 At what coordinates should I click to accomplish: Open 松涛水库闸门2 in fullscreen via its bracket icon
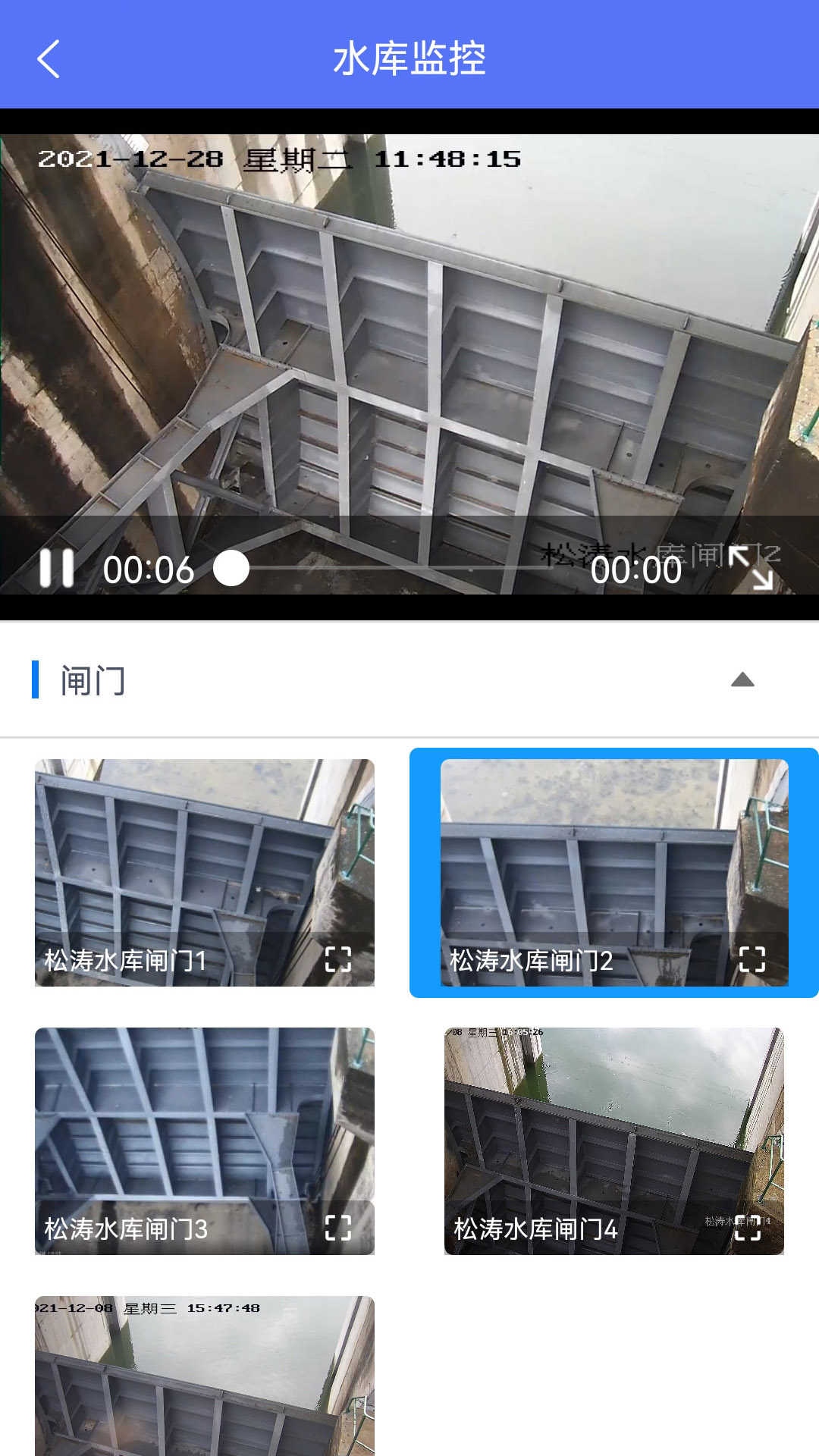(x=754, y=959)
